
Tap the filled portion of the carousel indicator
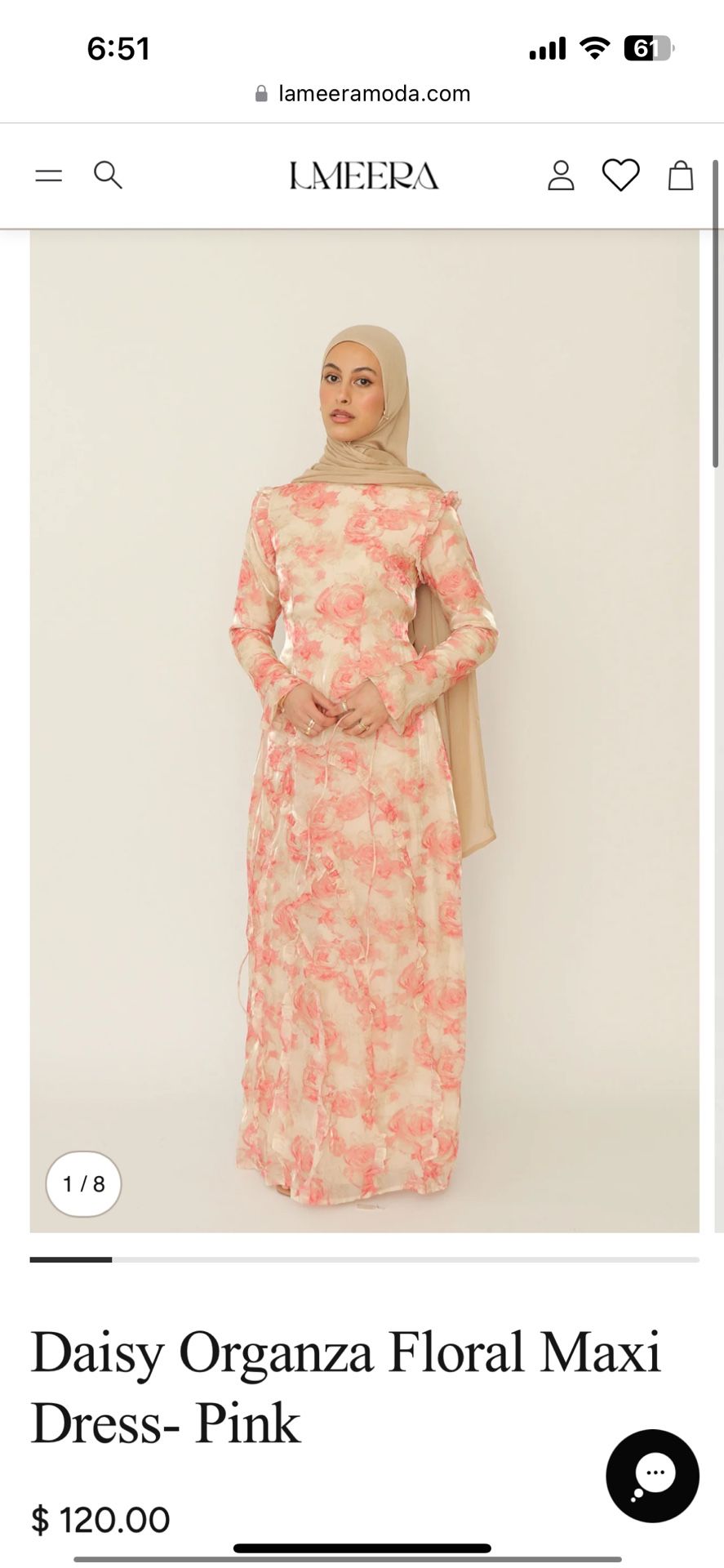click(x=69, y=1258)
